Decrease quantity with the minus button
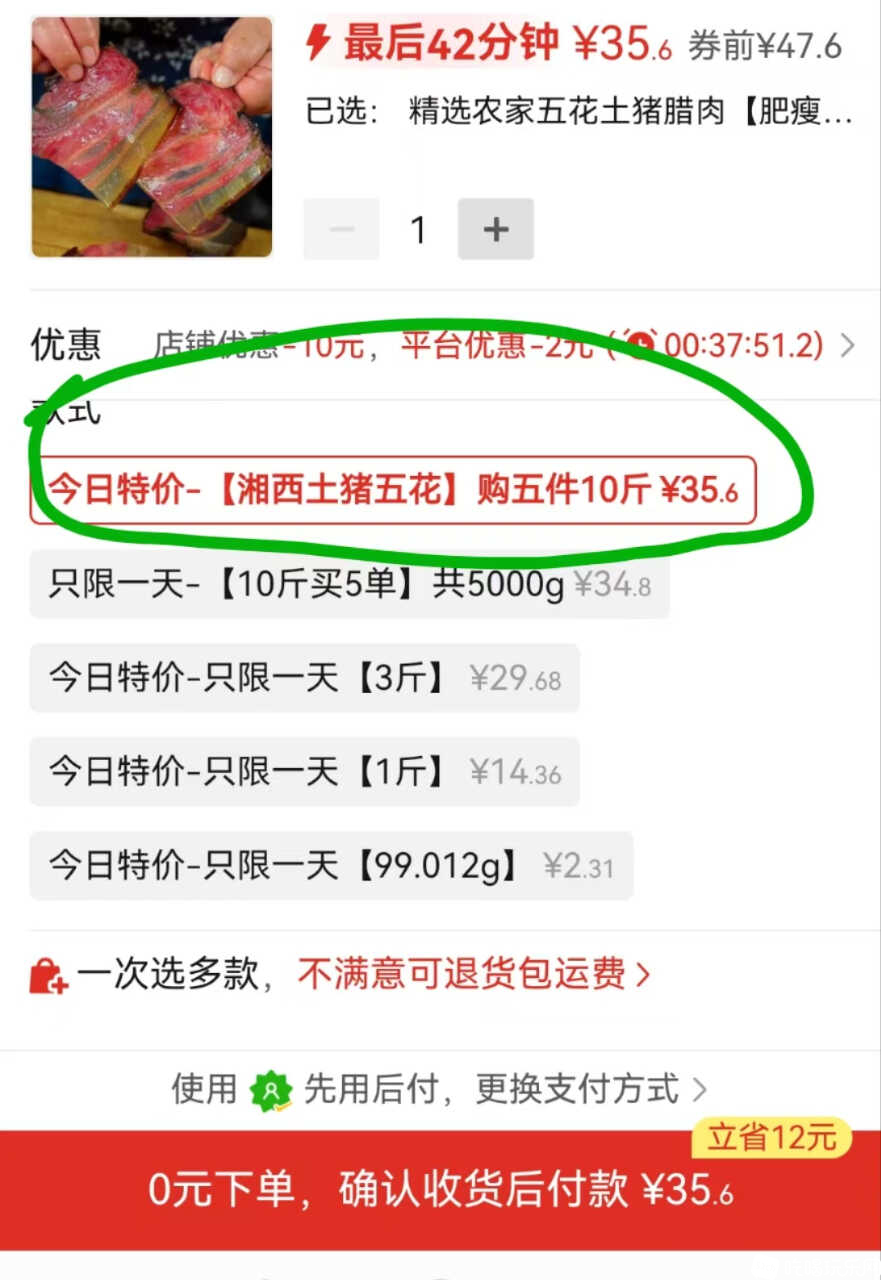This screenshot has width=881, height=1280. (x=341, y=230)
